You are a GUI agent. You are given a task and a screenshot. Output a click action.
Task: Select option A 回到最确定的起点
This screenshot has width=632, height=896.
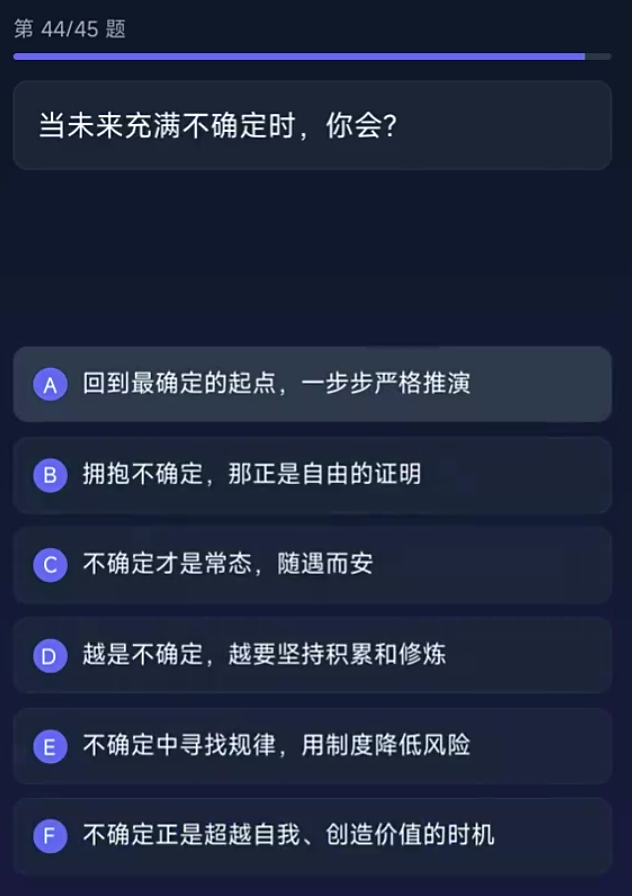[x=312, y=384]
